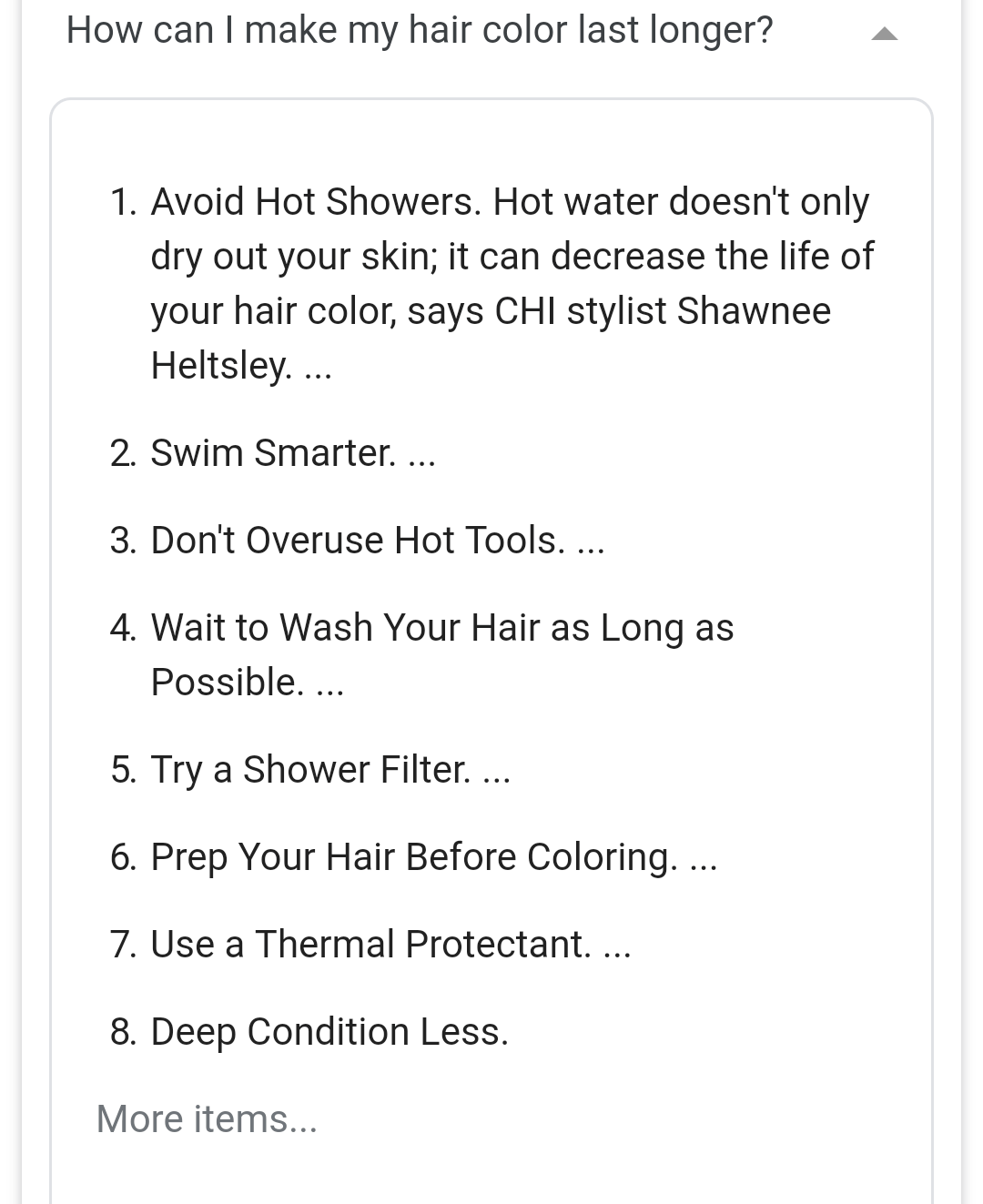The width and height of the screenshot is (983, 1204).
Task: Collapse the hair color question
Action: pyautogui.click(x=884, y=35)
